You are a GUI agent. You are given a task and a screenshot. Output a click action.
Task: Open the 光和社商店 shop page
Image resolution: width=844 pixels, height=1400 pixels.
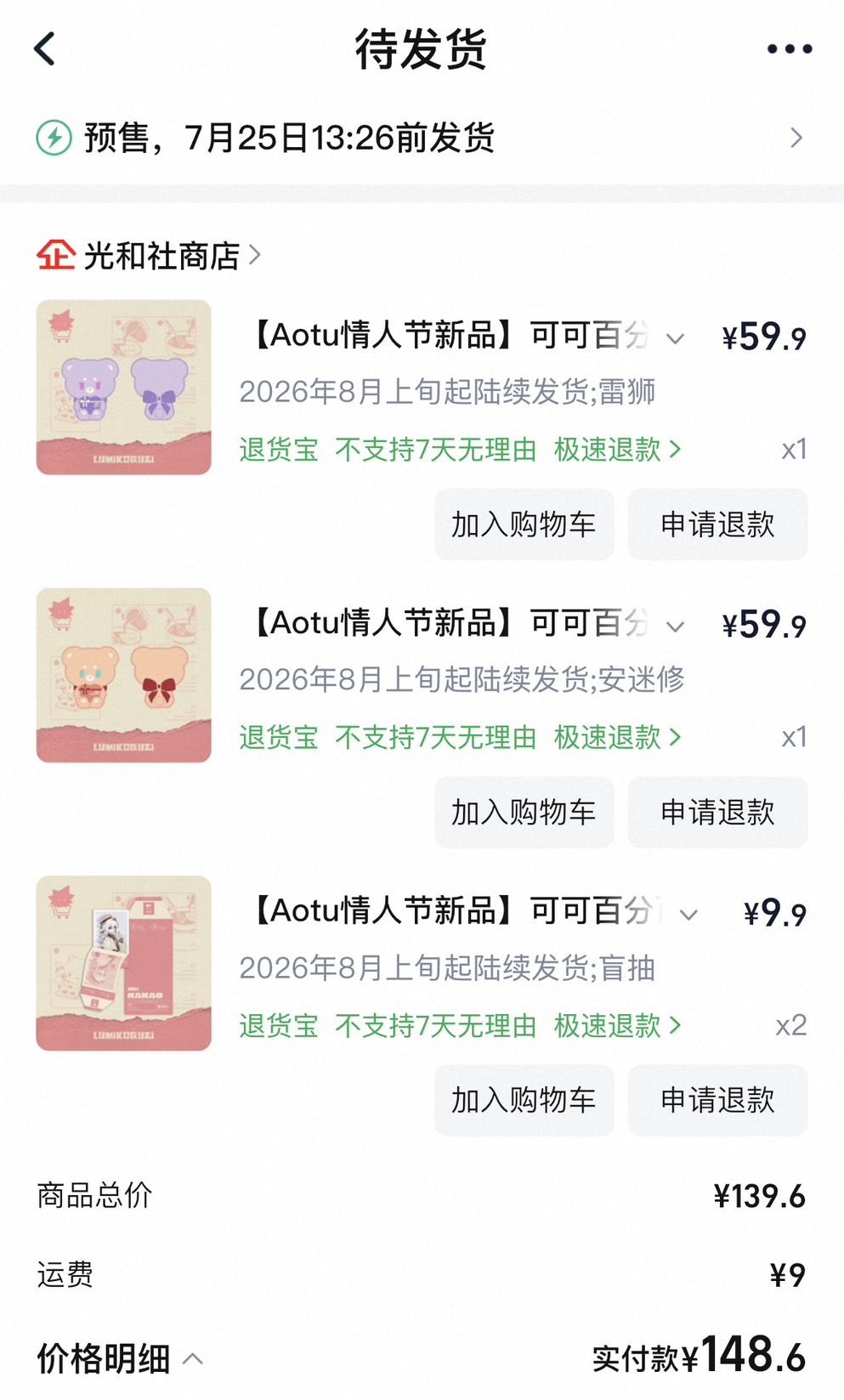point(149,255)
